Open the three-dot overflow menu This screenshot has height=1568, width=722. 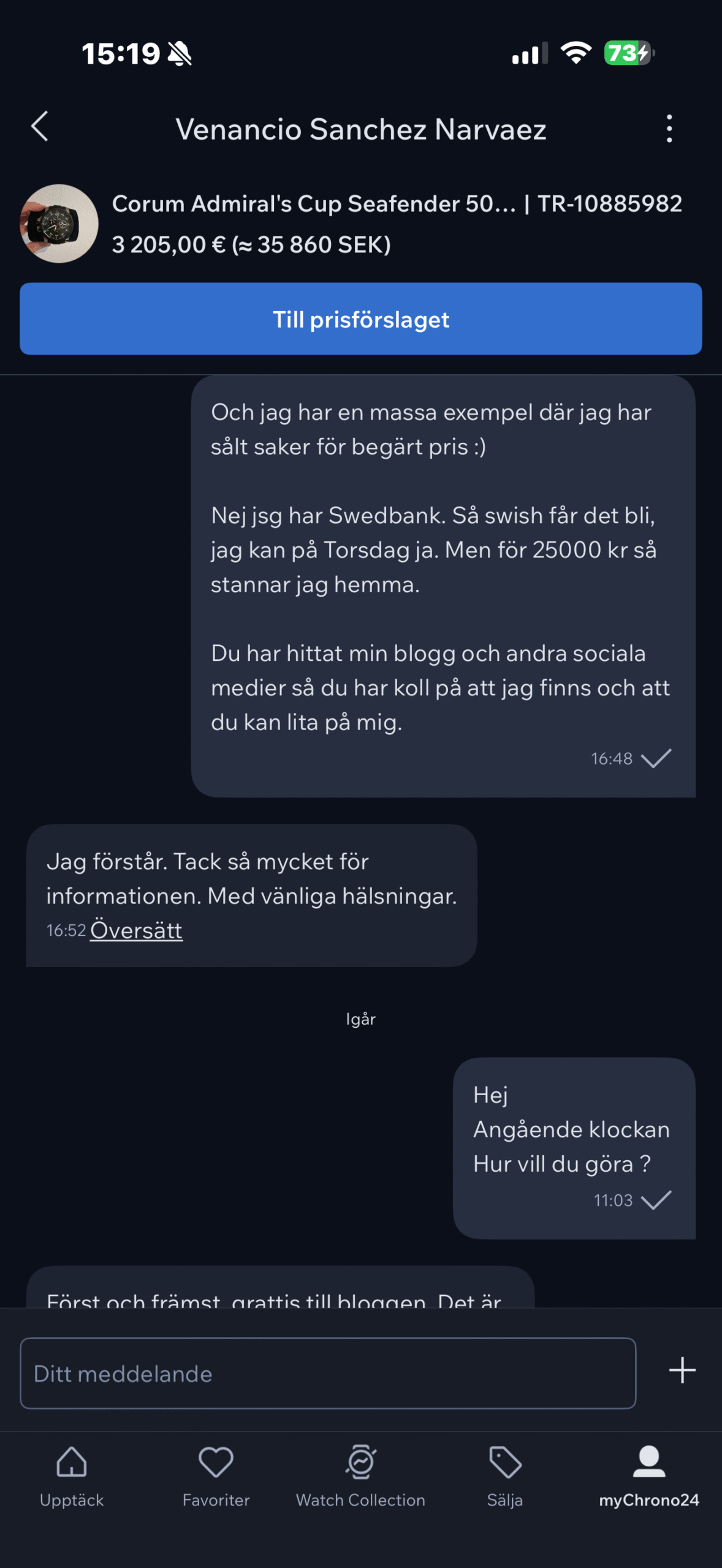[669, 129]
